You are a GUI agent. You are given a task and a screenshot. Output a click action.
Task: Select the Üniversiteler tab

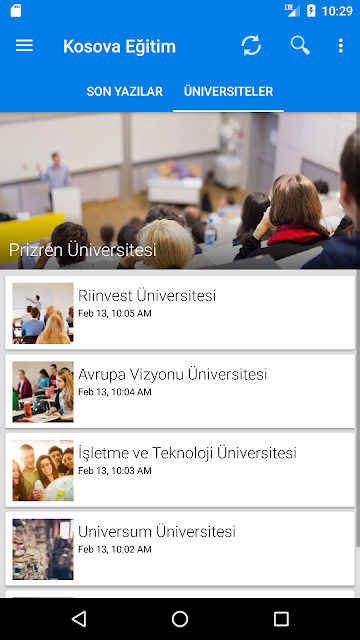coord(228,91)
